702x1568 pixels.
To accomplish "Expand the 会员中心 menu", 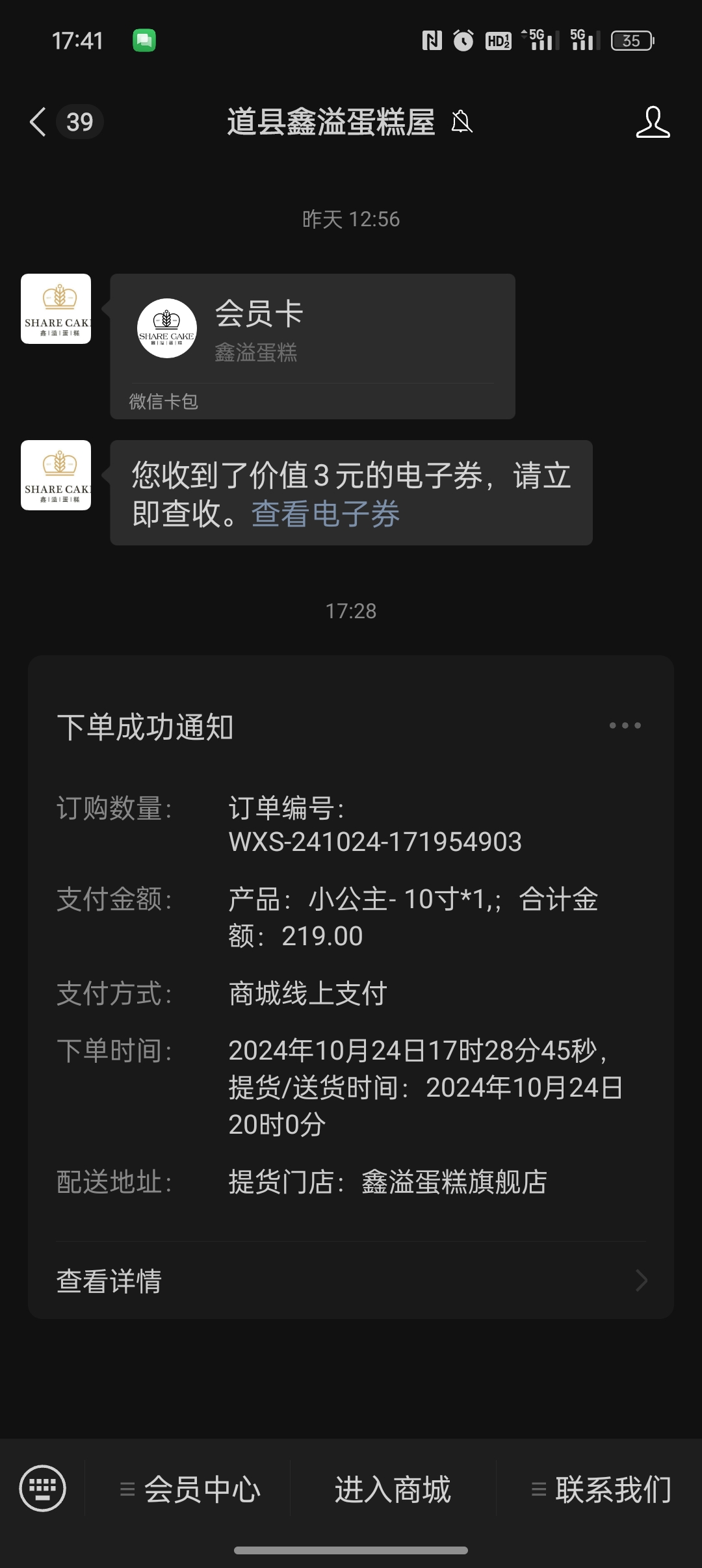I will 190,1489.
